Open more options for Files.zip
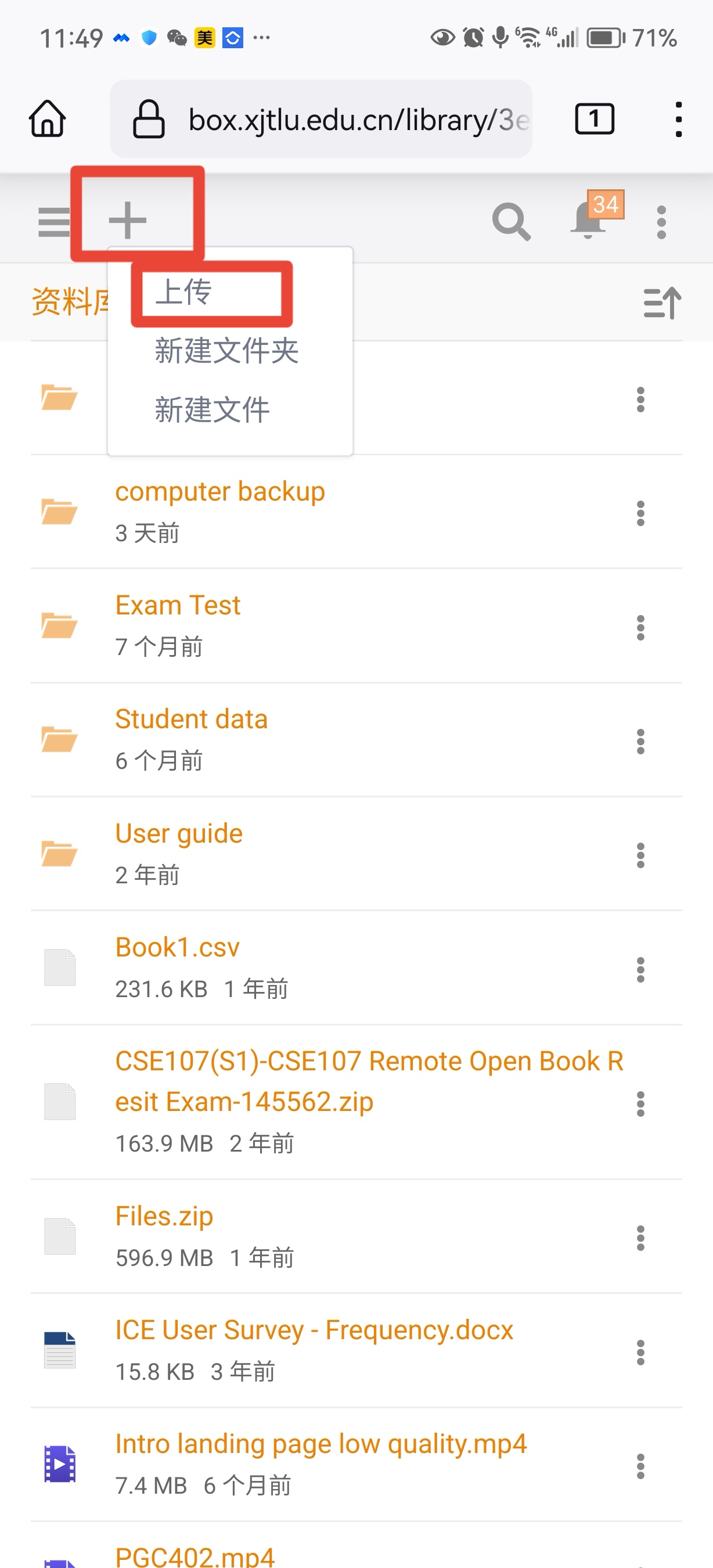The image size is (713, 1568). pos(640,1238)
